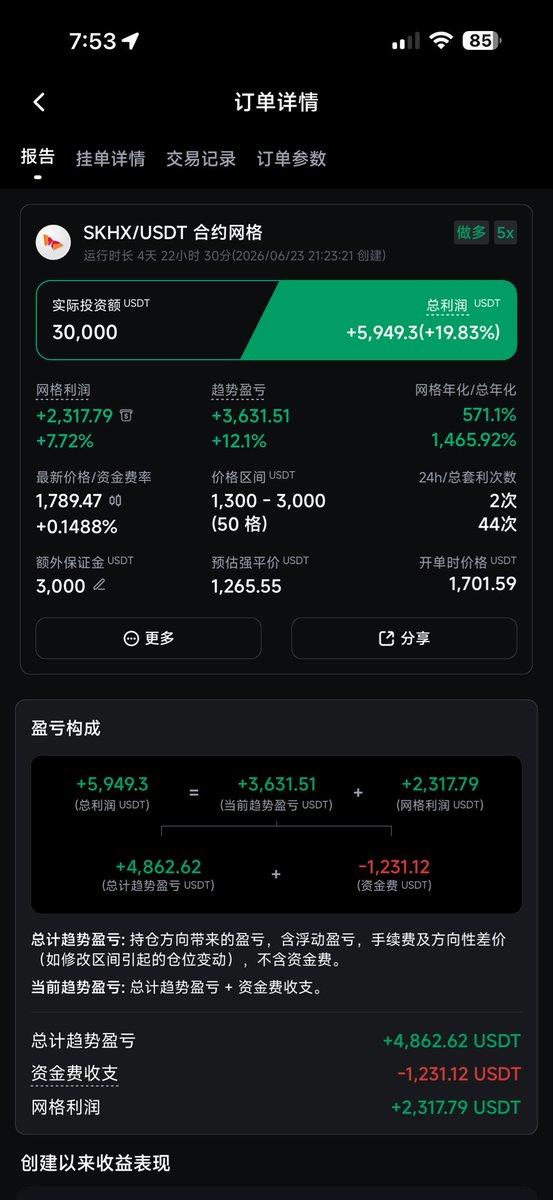Tap the icon beside latest price 1,789.47
Viewport: 553px width, 1200px height.
coord(115,500)
